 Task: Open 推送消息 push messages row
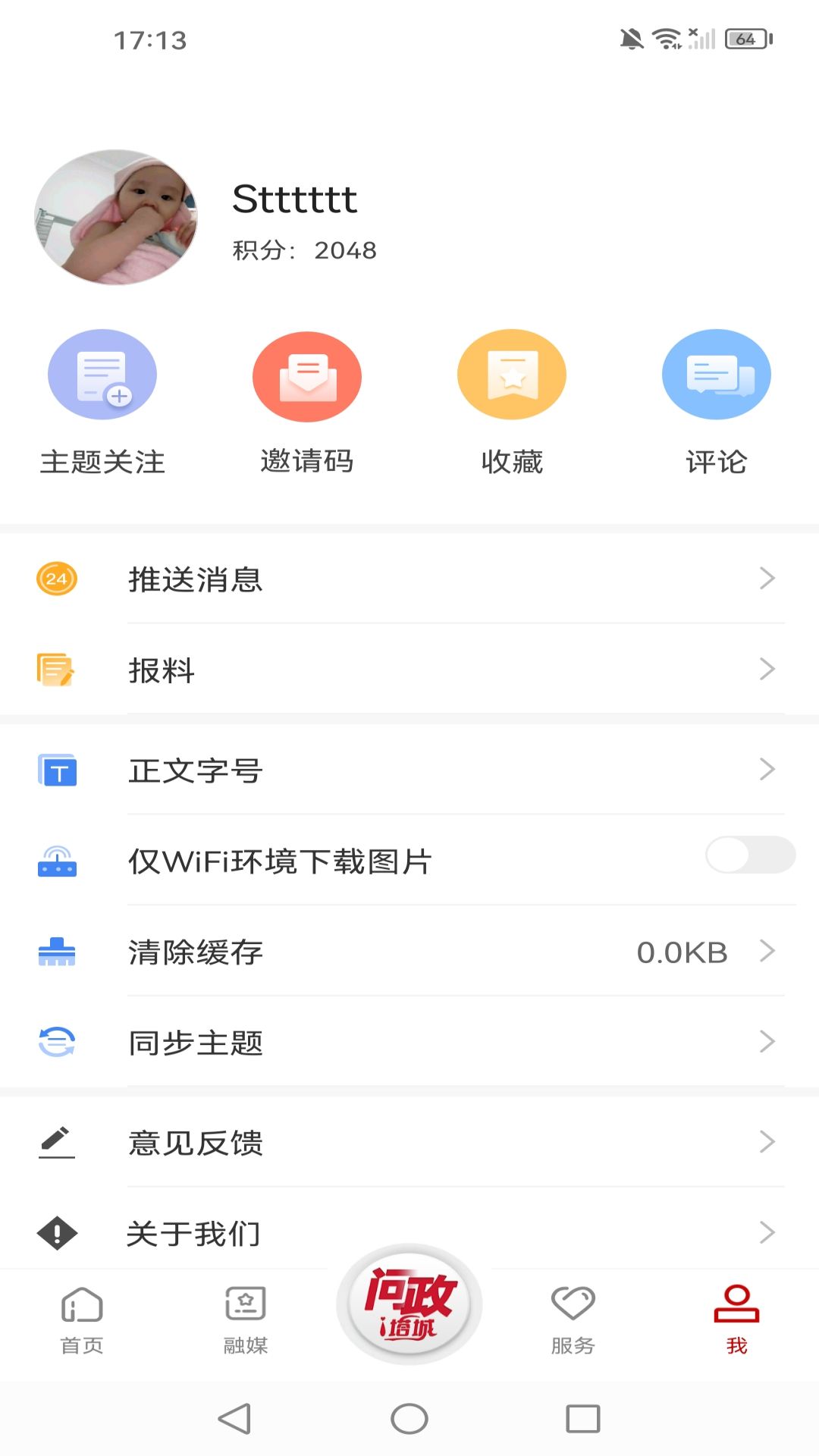coord(409,579)
